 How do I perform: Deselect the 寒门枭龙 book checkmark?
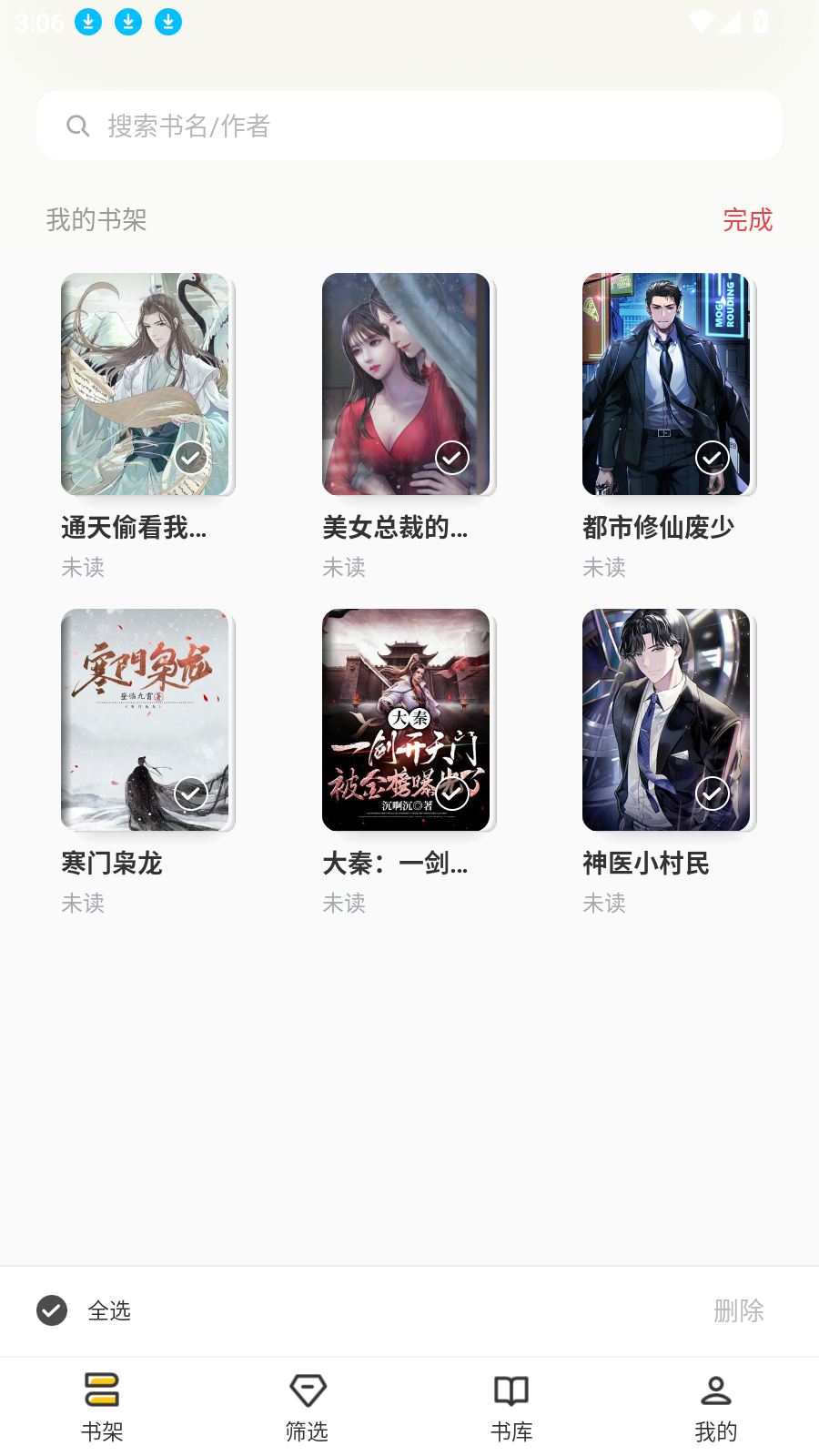190,794
